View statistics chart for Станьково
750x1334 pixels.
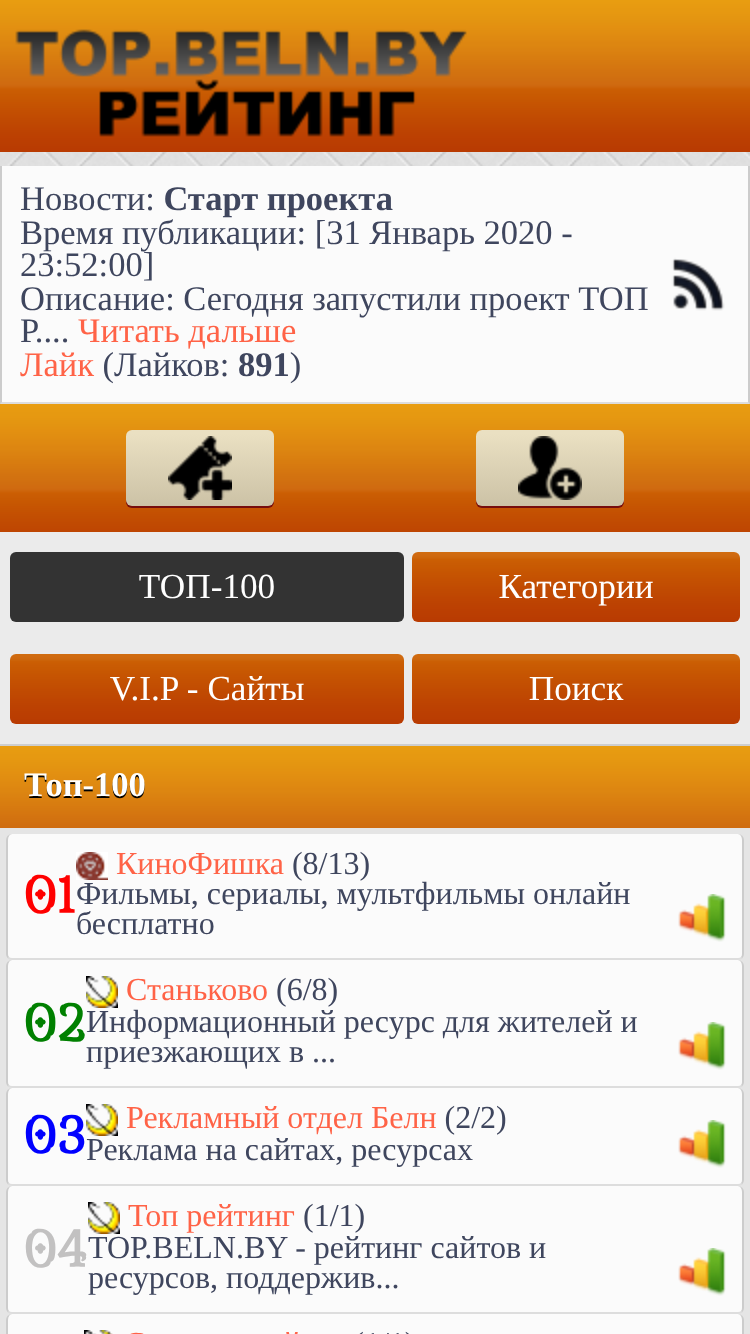point(702,1045)
